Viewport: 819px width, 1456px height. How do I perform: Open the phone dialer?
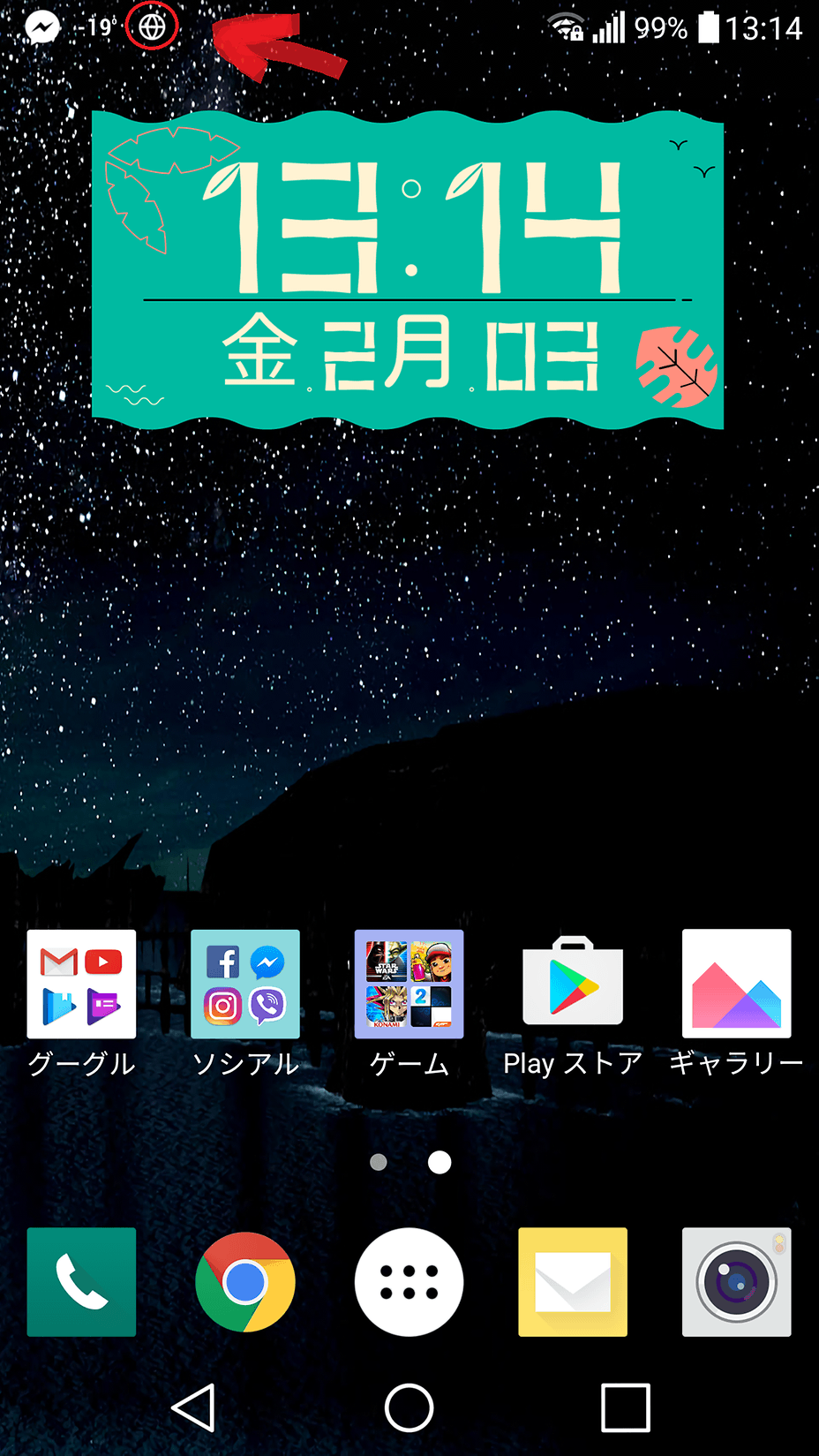pos(81,1281)
